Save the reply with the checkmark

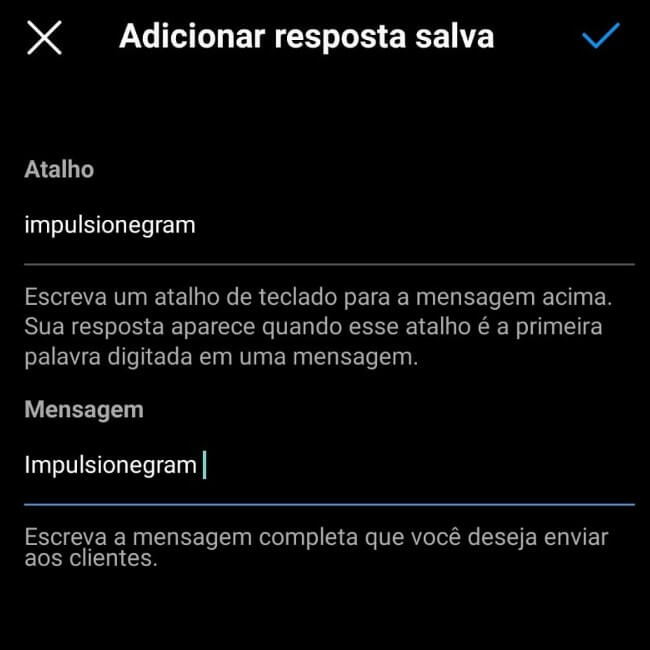[x=600, y=37]
